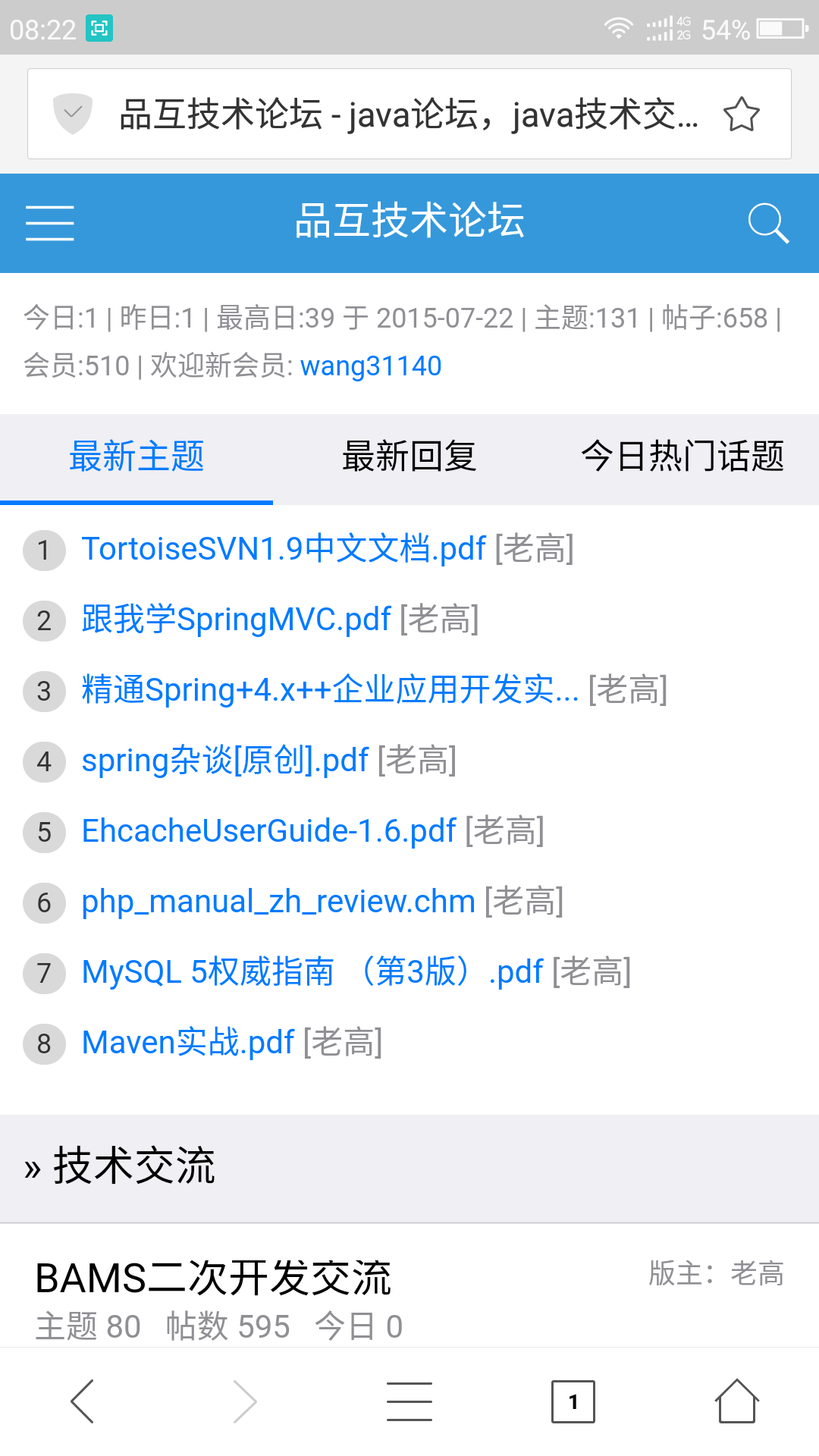Switch to the 最新回复 tab
Image resolution: width=819 pixels, height=1456 pixels.
click(x=409, y=457)
